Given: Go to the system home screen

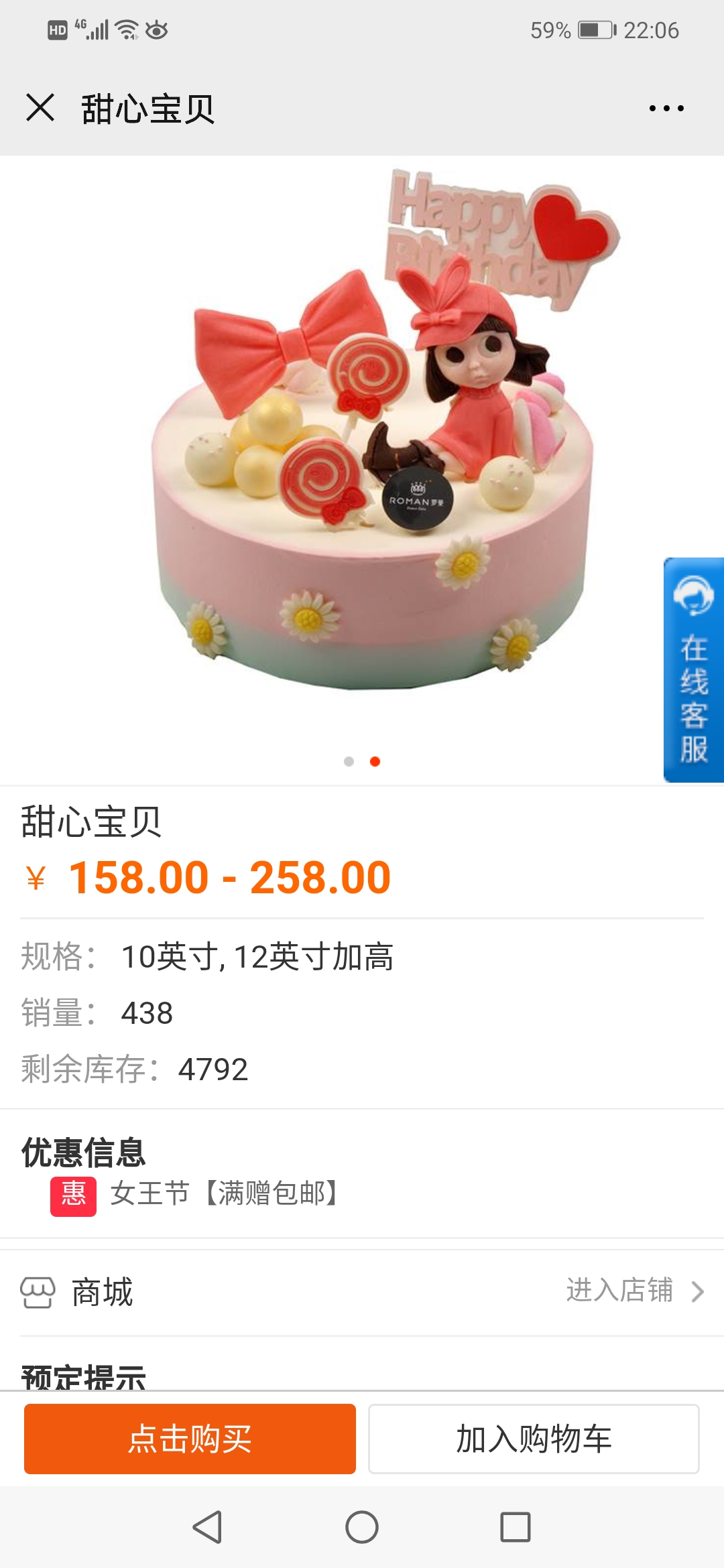Looking at the screenshot, I should pos(362,1527).
